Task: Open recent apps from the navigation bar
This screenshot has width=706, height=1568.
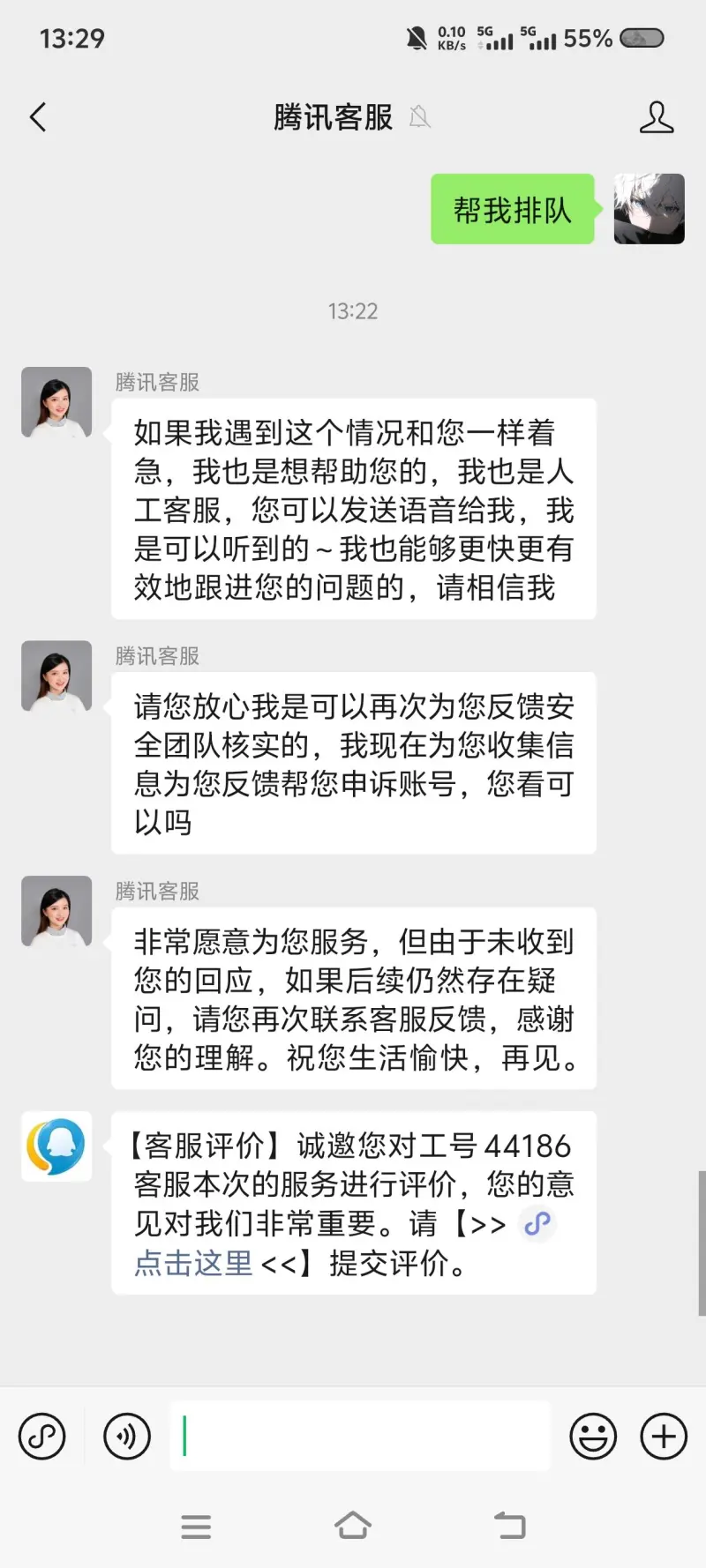Action: point(196,1526)
